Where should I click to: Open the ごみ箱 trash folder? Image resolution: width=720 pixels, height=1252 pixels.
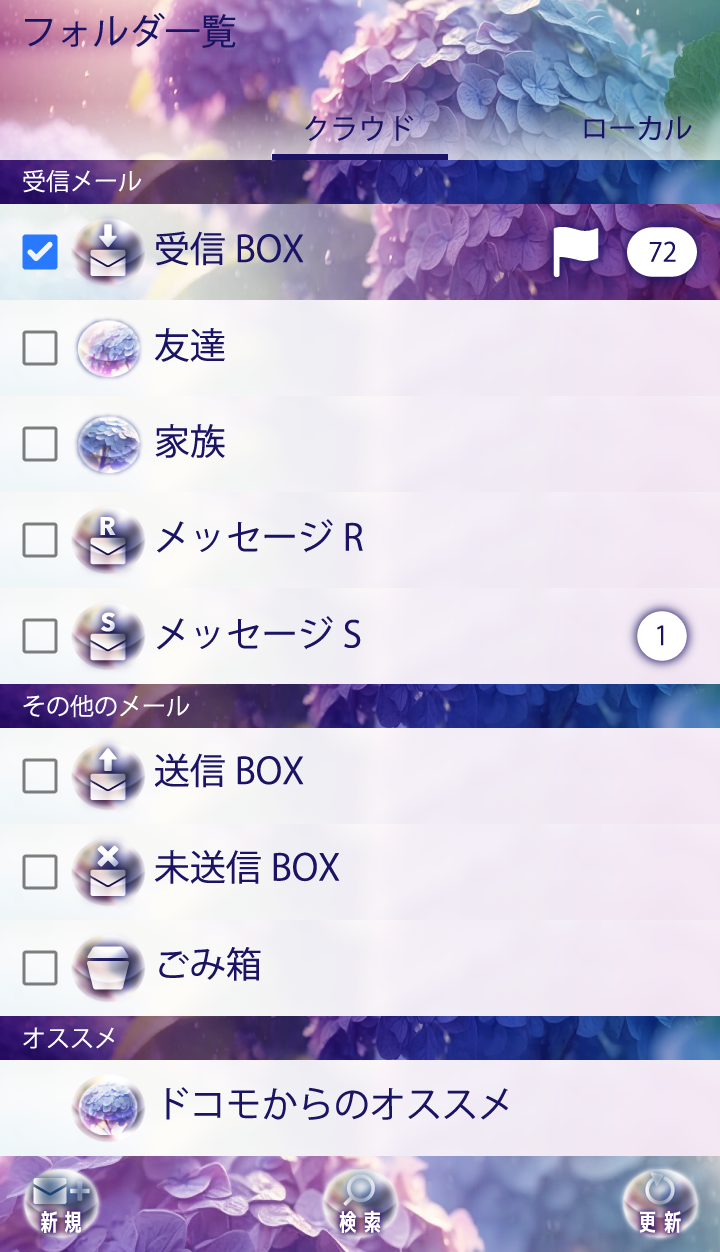[x=208, y=965]
